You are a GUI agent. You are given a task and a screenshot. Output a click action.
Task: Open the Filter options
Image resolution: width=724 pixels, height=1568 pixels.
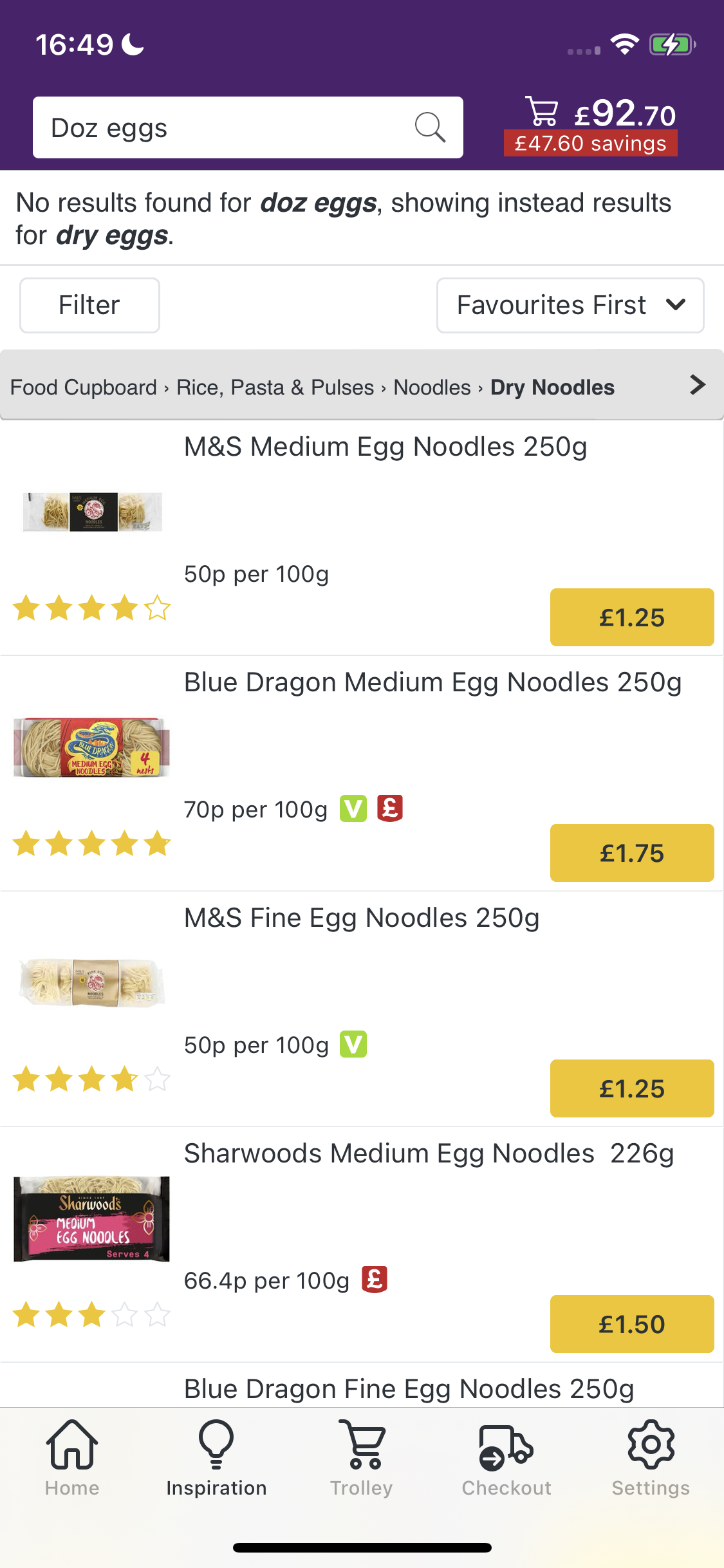[89, 305]
